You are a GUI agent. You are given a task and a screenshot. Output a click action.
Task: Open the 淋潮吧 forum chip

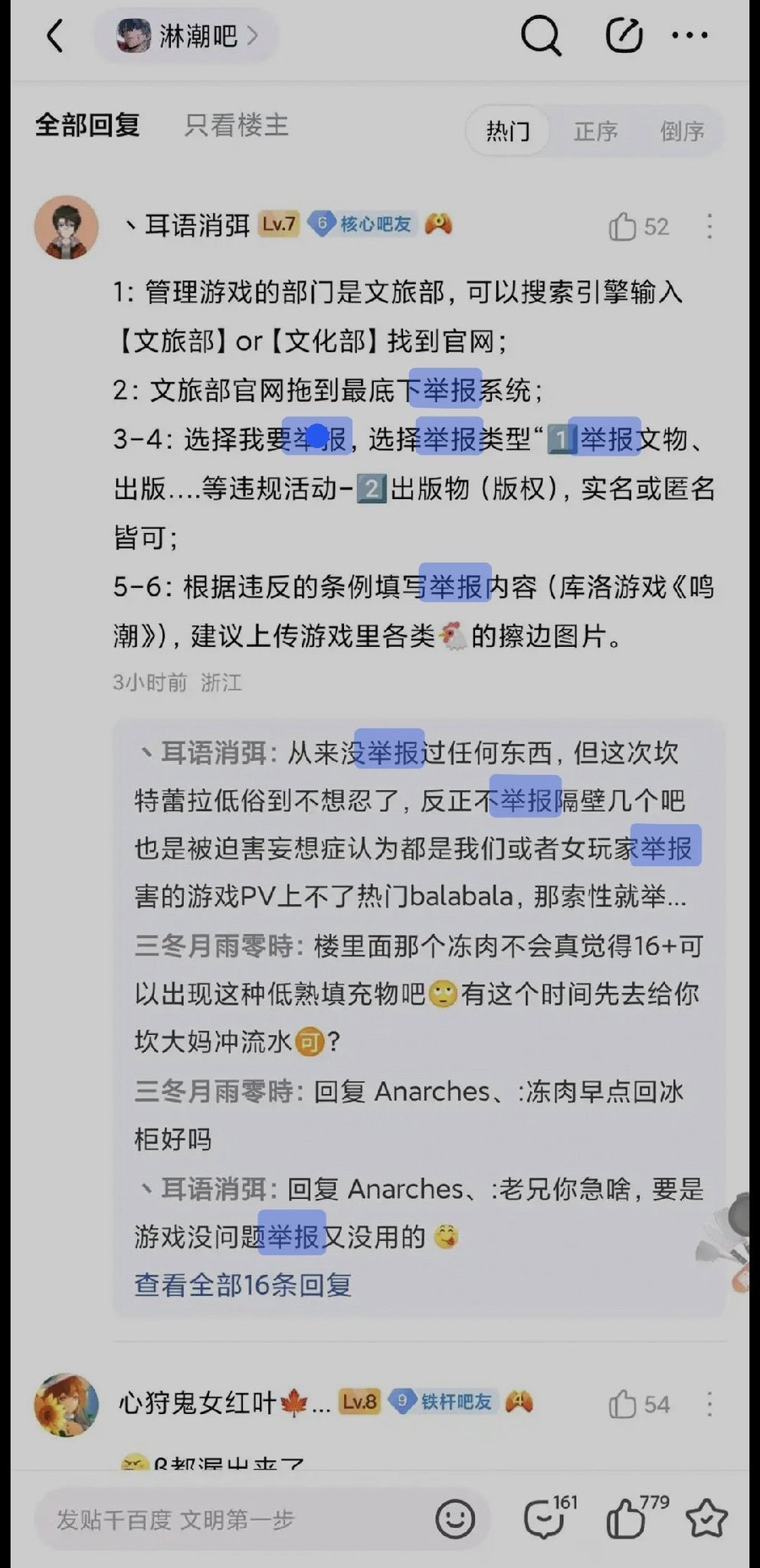coord(188,36)
